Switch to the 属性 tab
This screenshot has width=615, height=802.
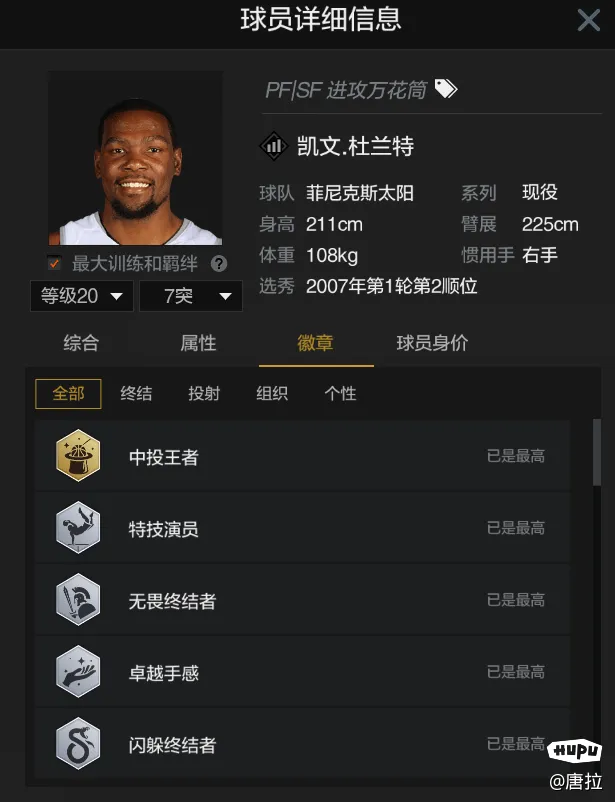pos(198,343)
